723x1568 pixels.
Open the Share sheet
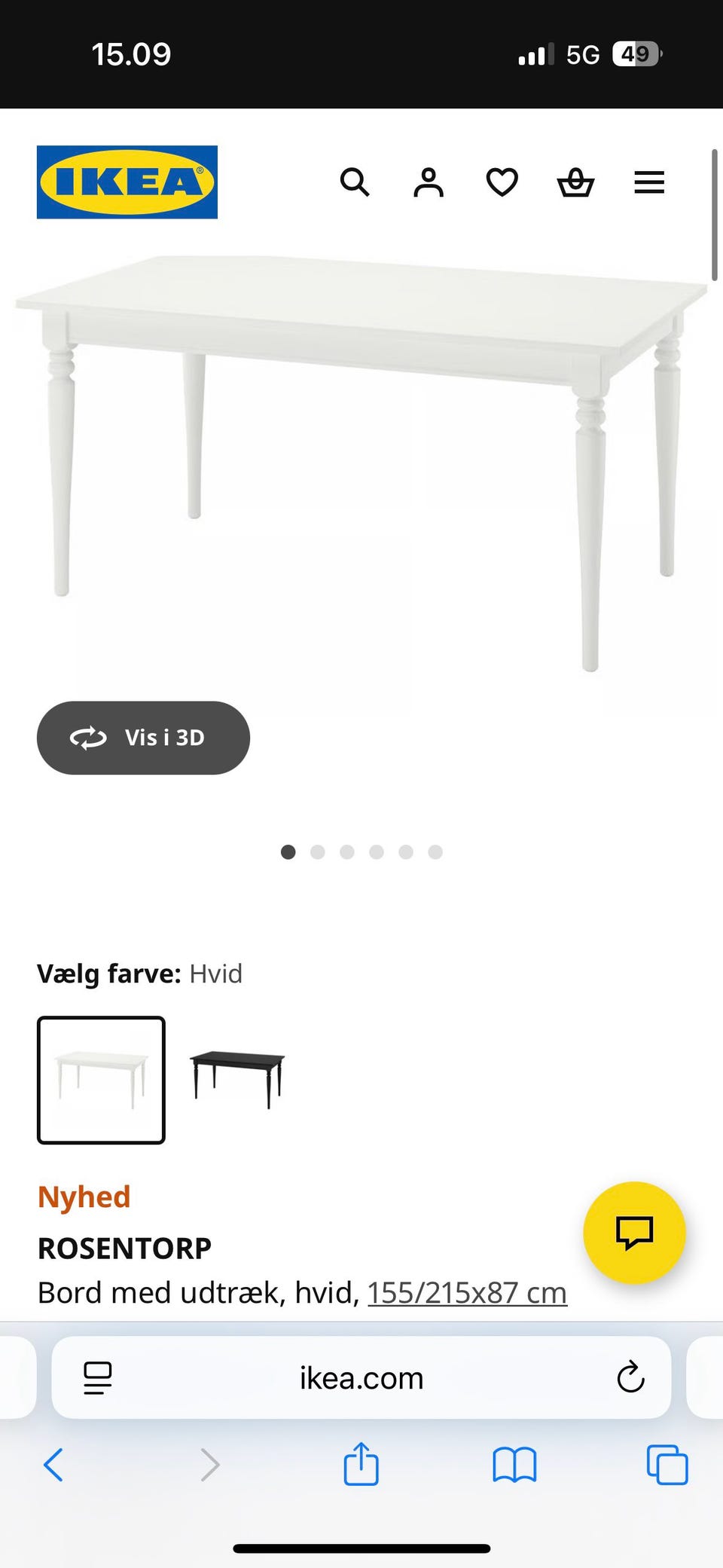361,1465
